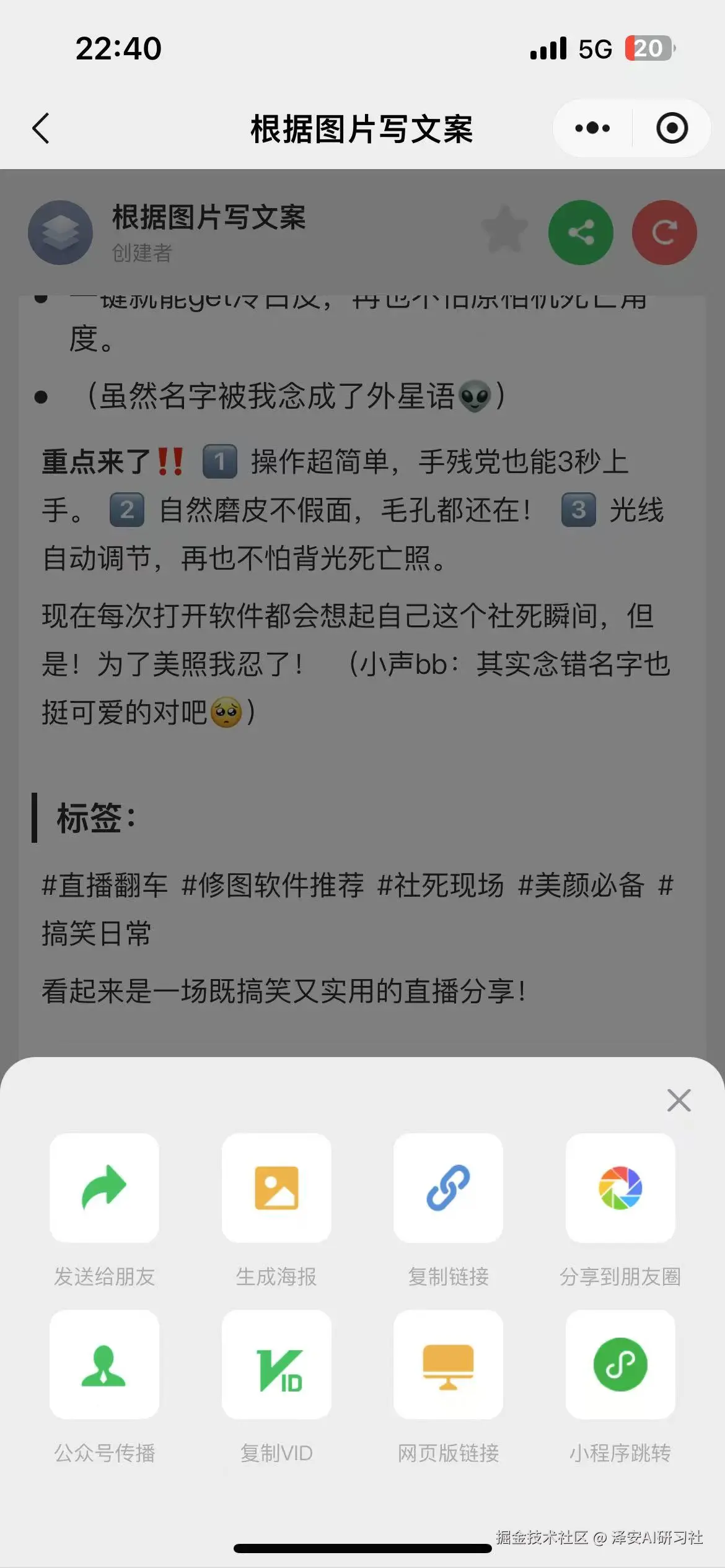
Task: Select 发送给朋友 share option
Action: click(x=104, y=1188)
